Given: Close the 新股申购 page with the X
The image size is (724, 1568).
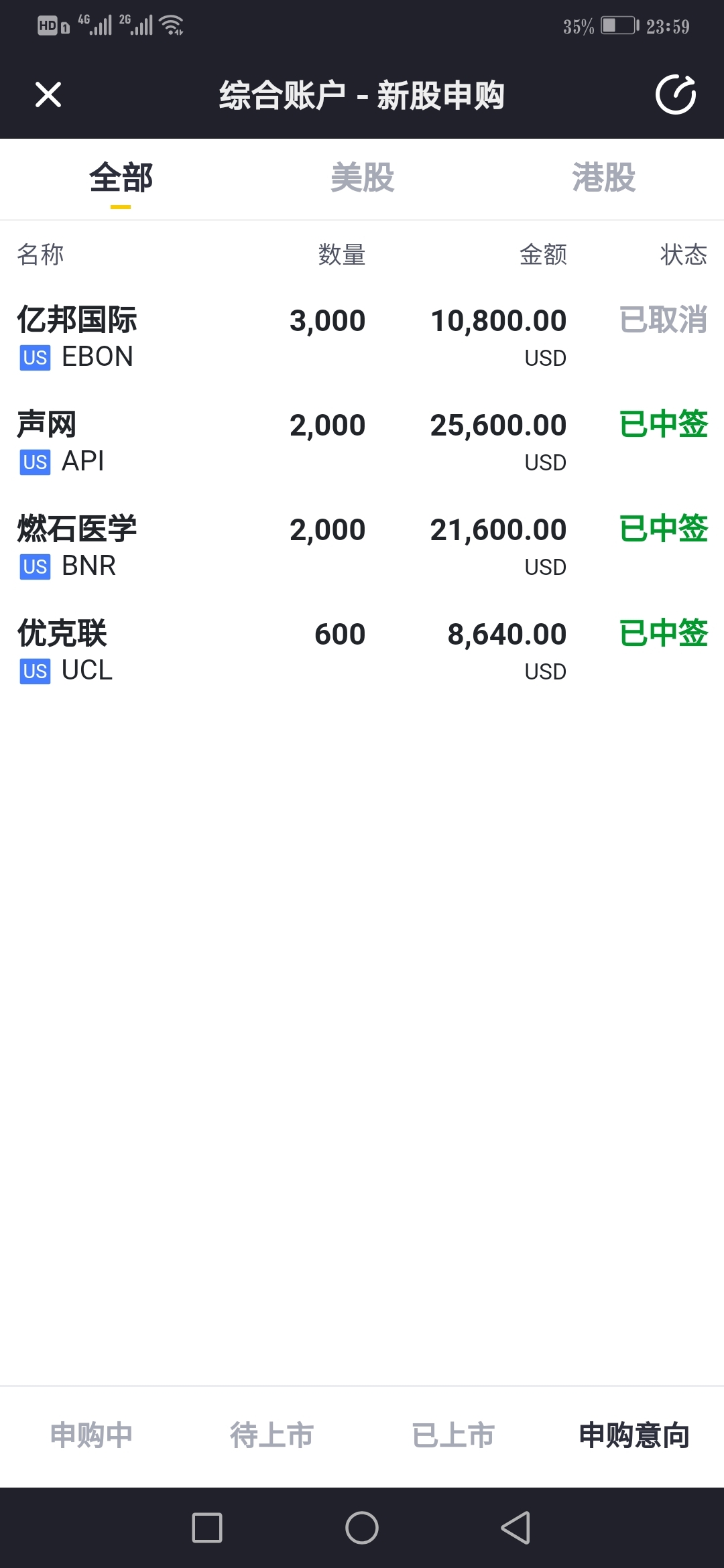Looking at the screenshot, I should point(48,94).
